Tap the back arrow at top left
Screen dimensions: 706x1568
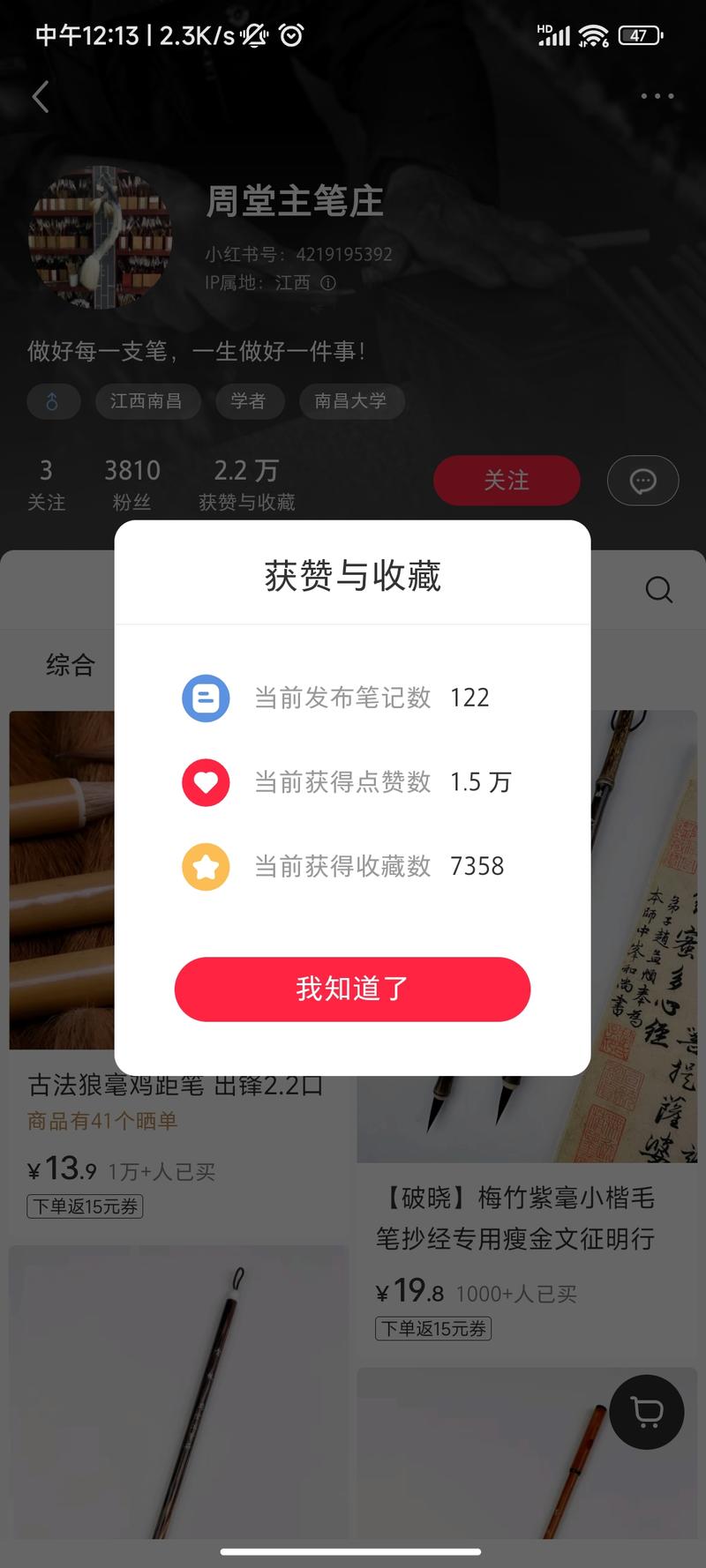40,96
